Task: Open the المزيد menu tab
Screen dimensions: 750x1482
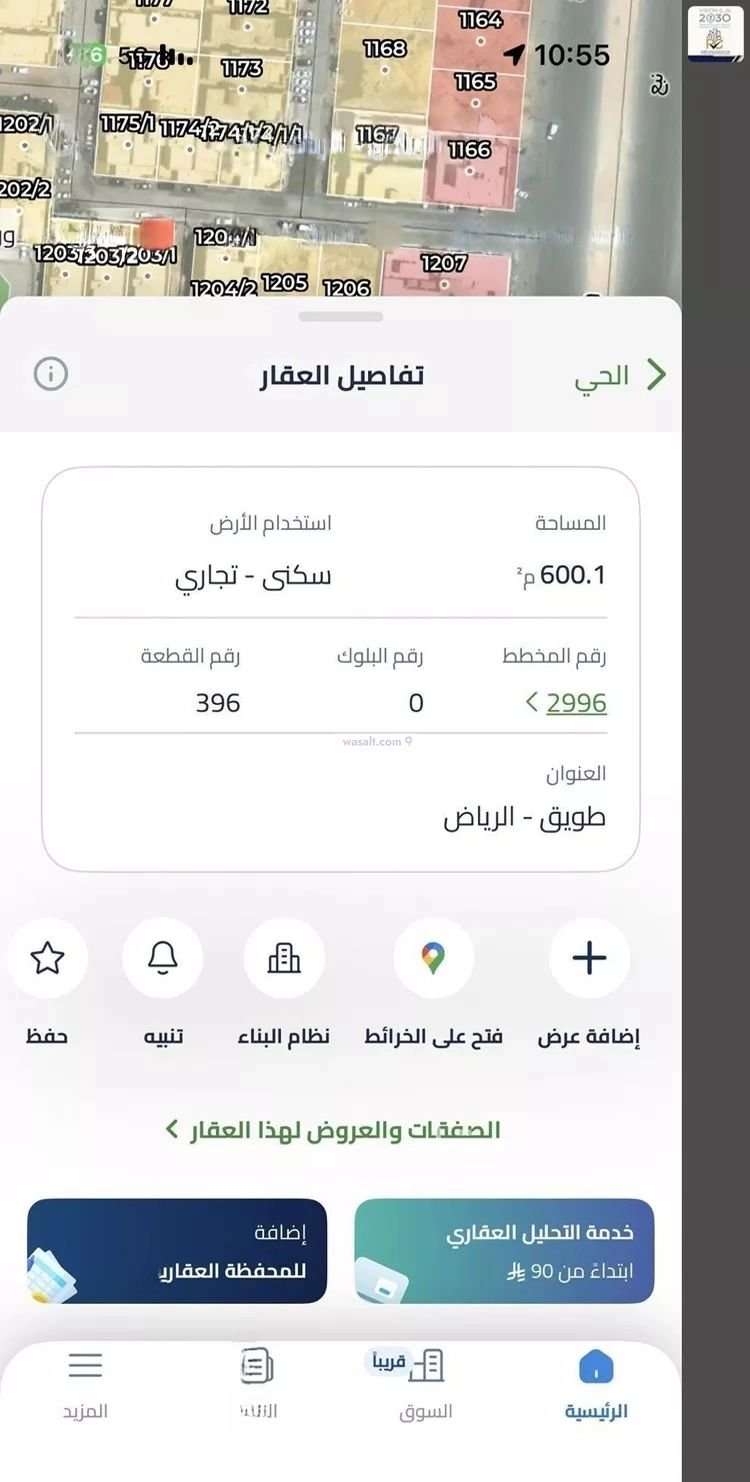Action: coord(86,1385)
